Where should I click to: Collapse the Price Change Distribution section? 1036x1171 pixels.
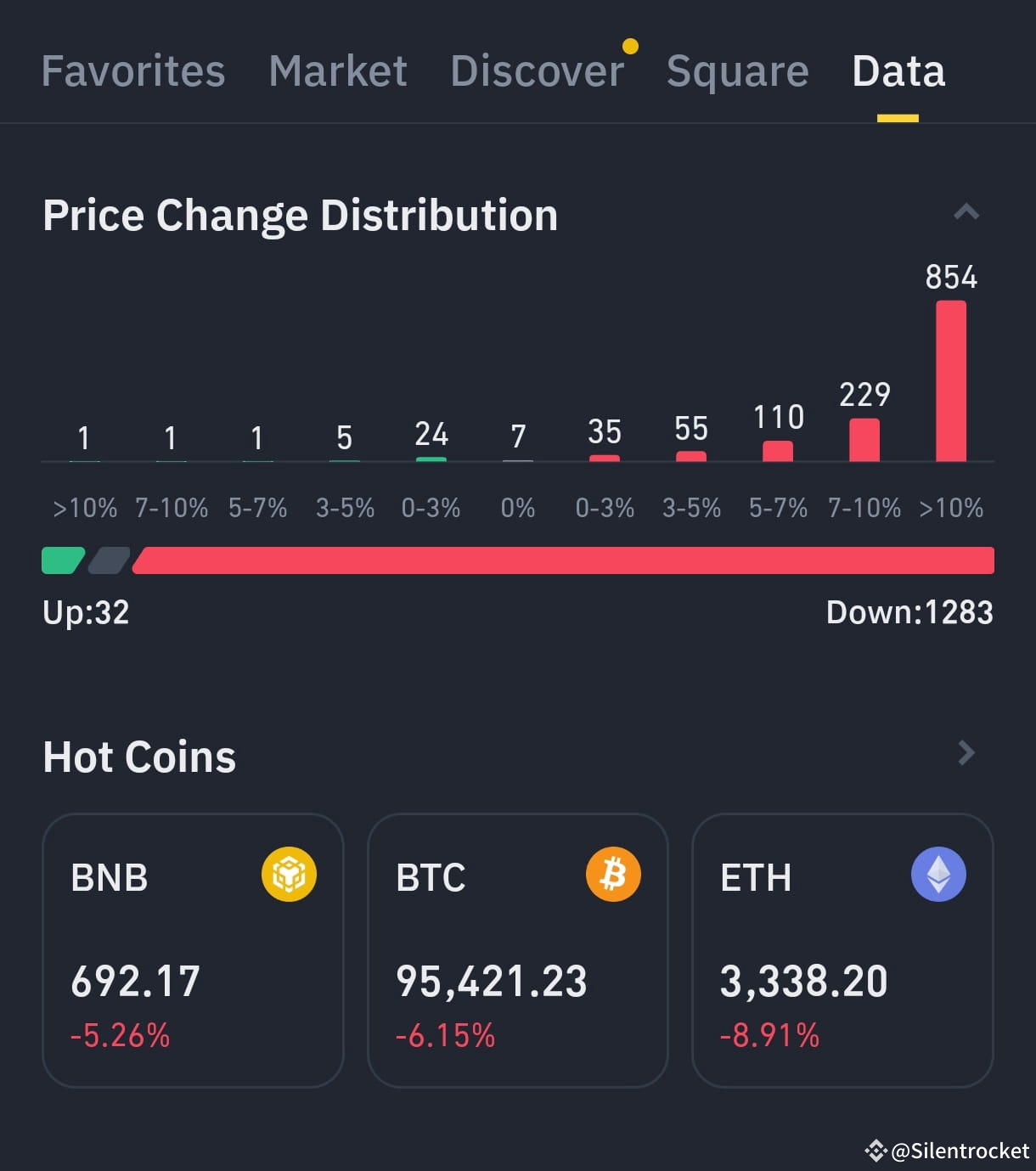click(966, 212)
